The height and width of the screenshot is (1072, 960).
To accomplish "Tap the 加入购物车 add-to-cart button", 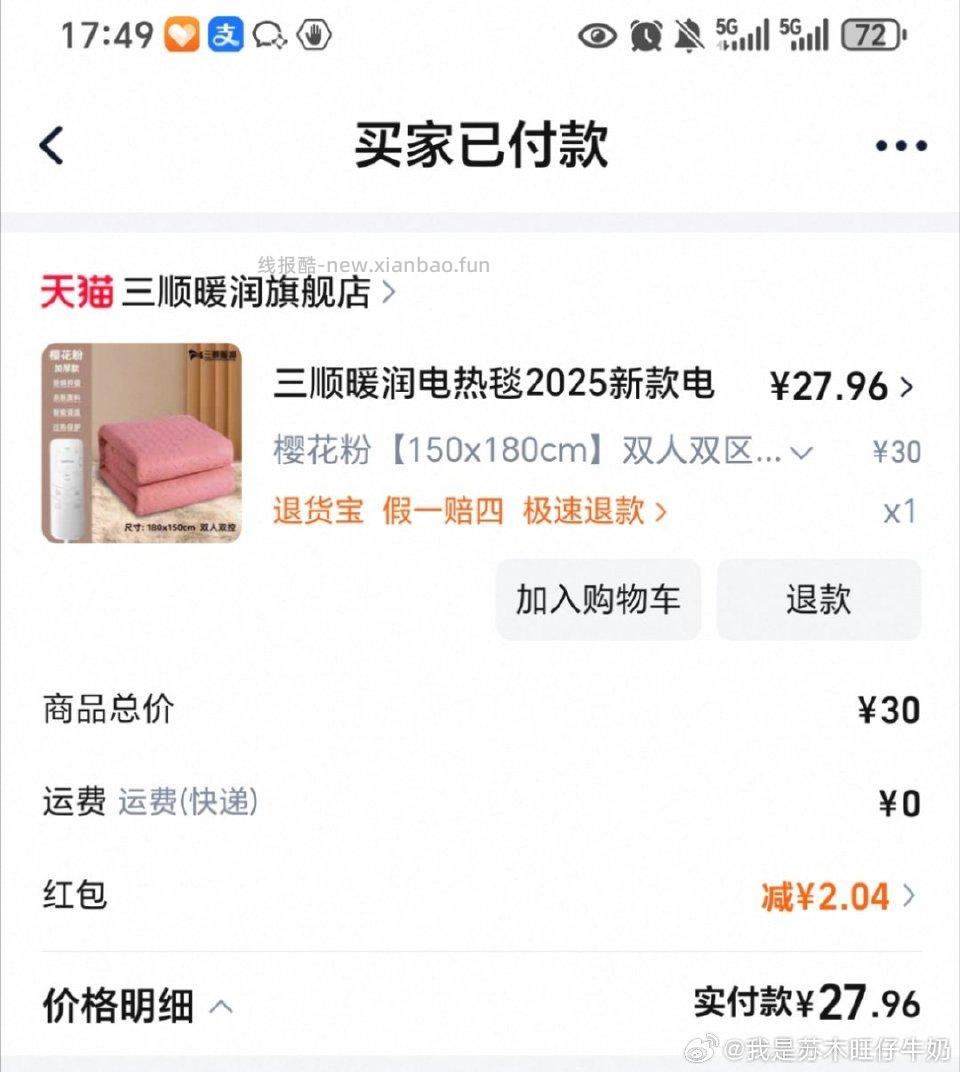I will coord(597,600).
